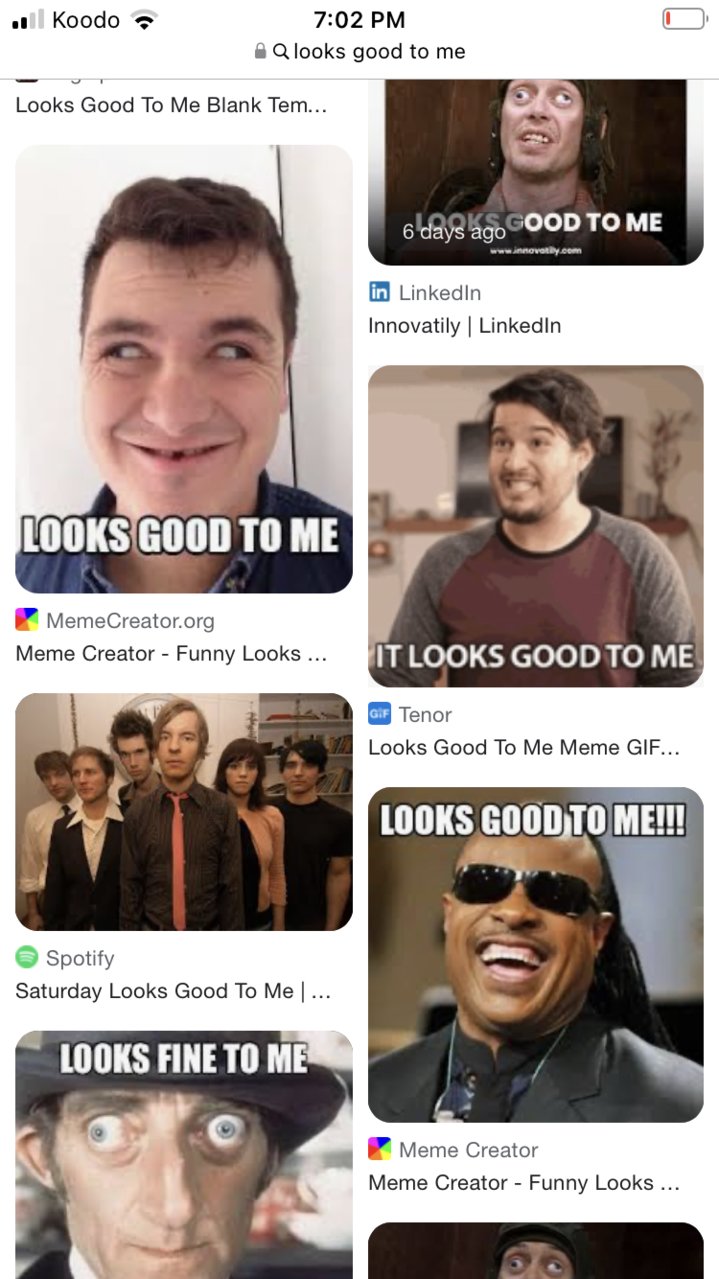Open the Saturday Looks Good To Me link

coord(173,991)
